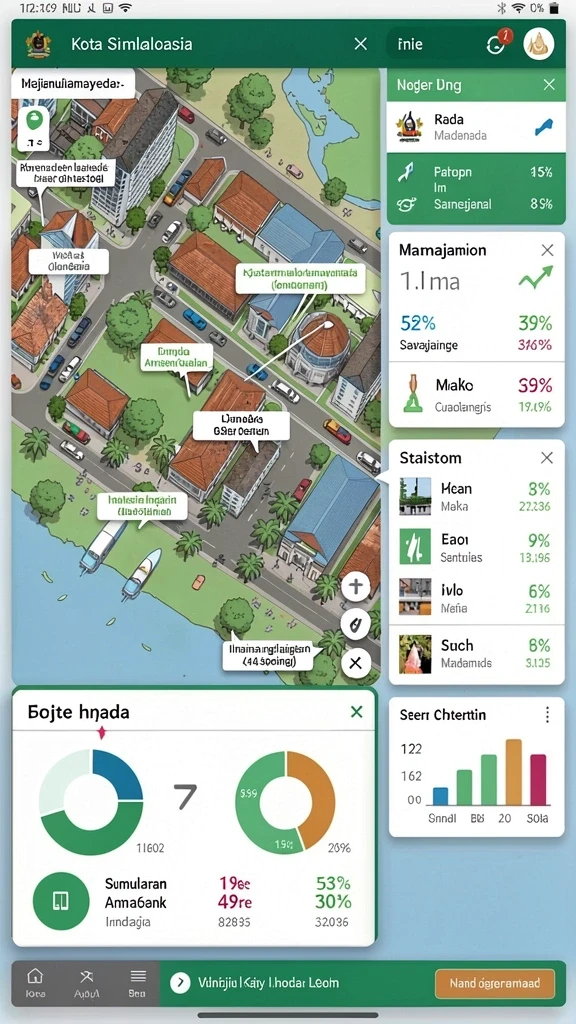Image resolution: width=576 pixels, height=1024 pixels.
Task: Open the Rada Madenada row
Action: 476,127
